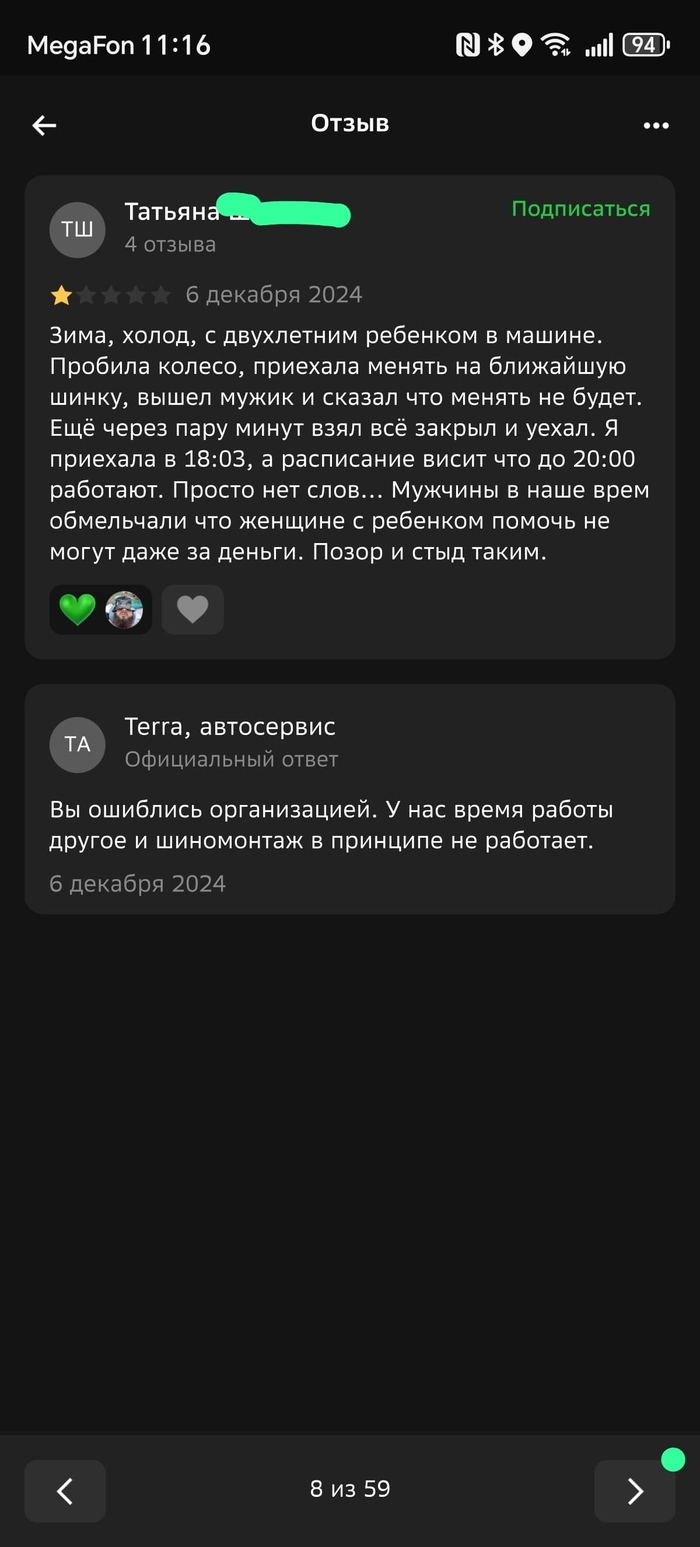This screenshot has height=1547, width=700.
Task: Go back using the top arrow
Action: 44,125
